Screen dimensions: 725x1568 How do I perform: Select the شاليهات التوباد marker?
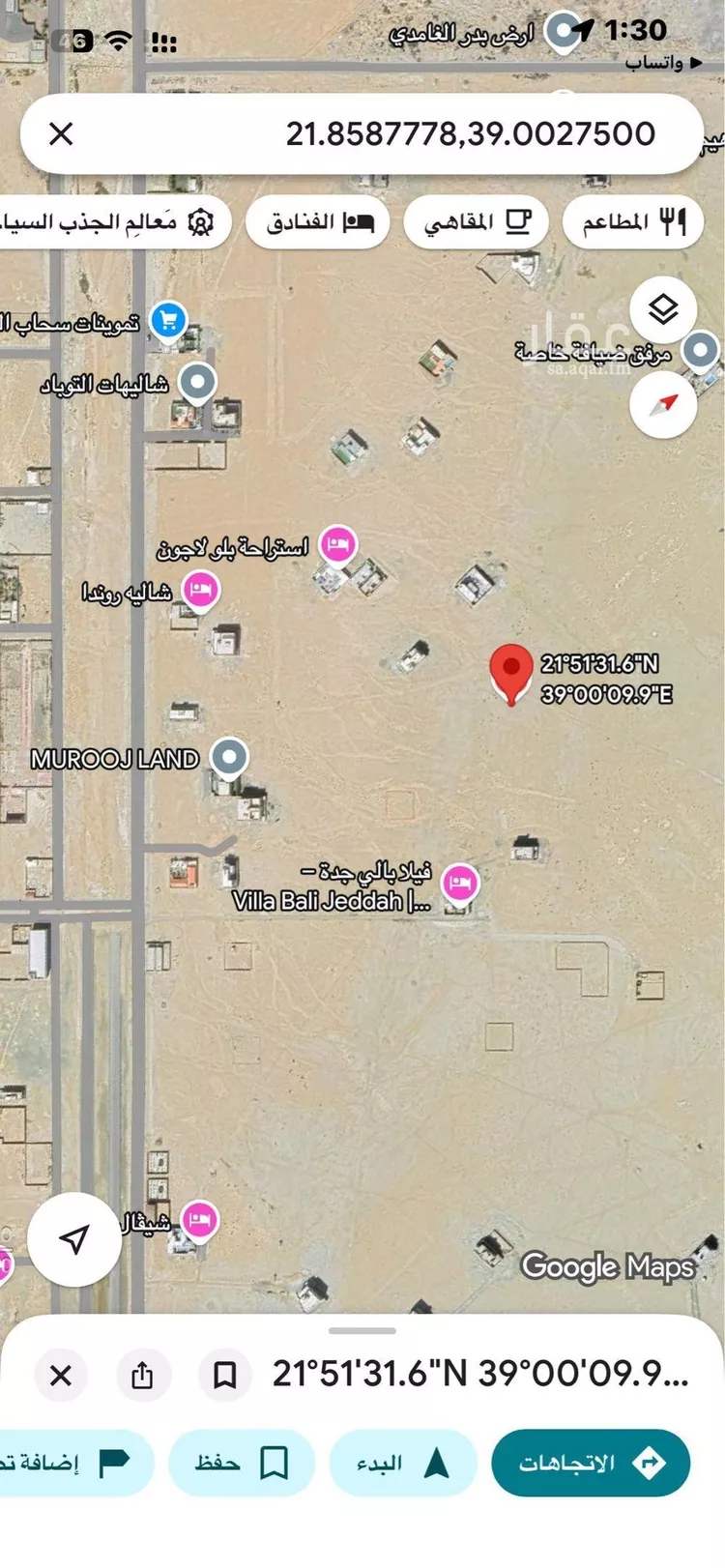[197, 383]
